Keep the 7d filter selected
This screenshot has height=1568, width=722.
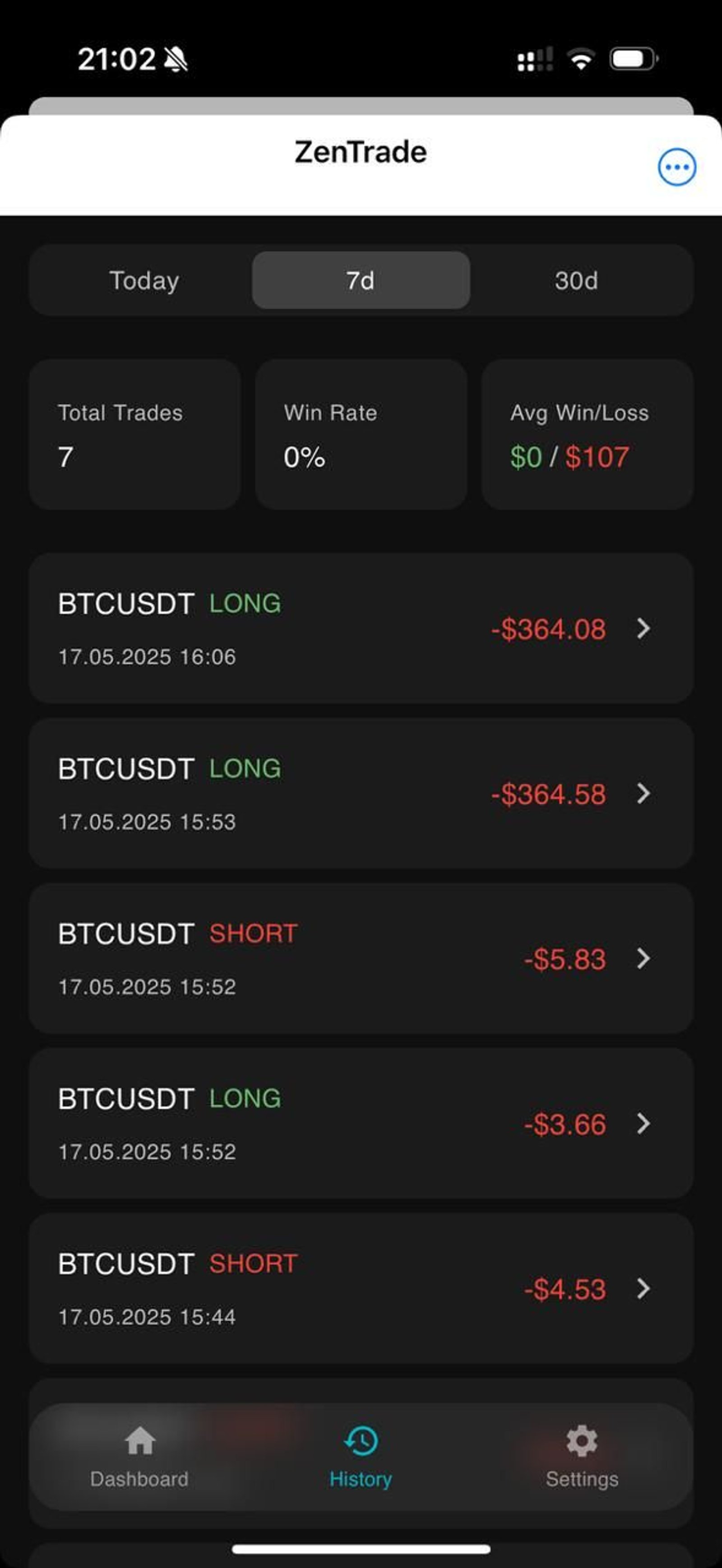tap(361, 280)
